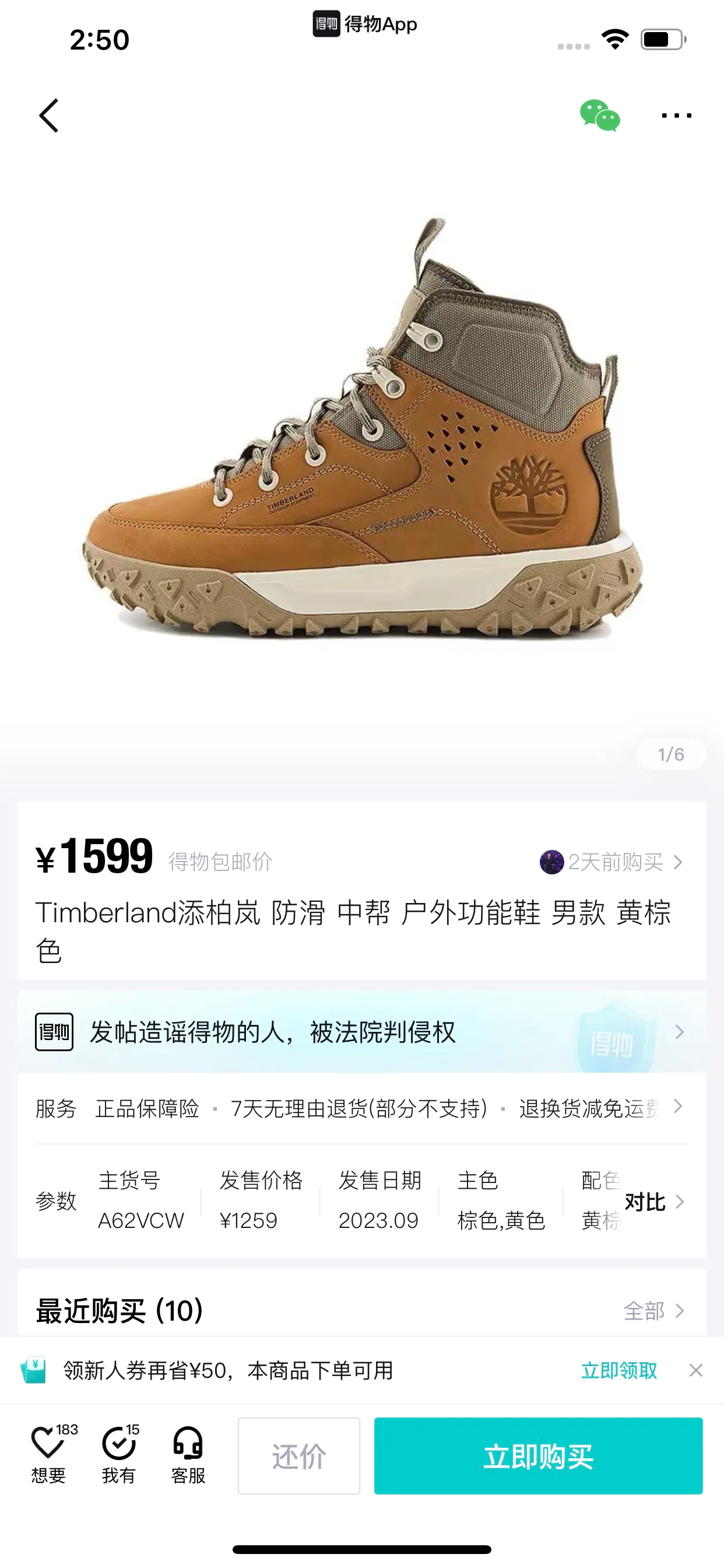Share the product via the WeChat icon
Viewport: 724px width, 1568px height.
(x=599, y=116)
